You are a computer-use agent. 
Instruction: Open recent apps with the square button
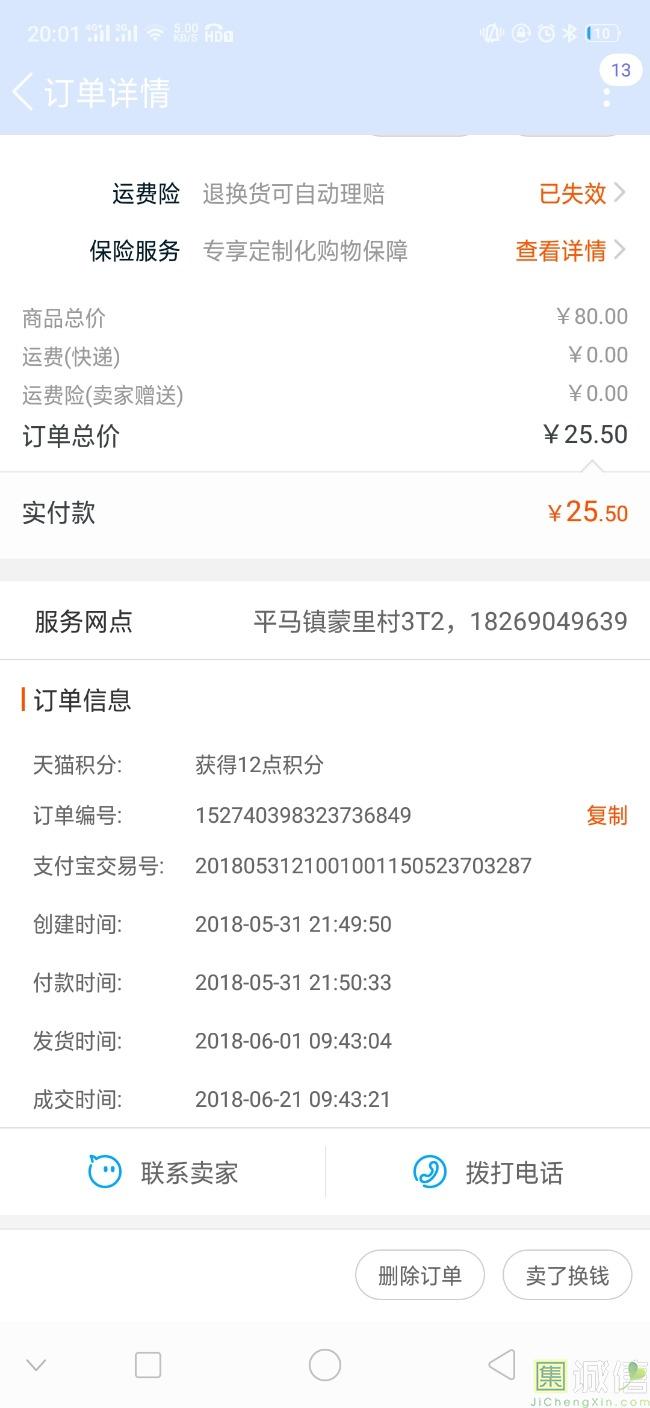[148, 1365]
